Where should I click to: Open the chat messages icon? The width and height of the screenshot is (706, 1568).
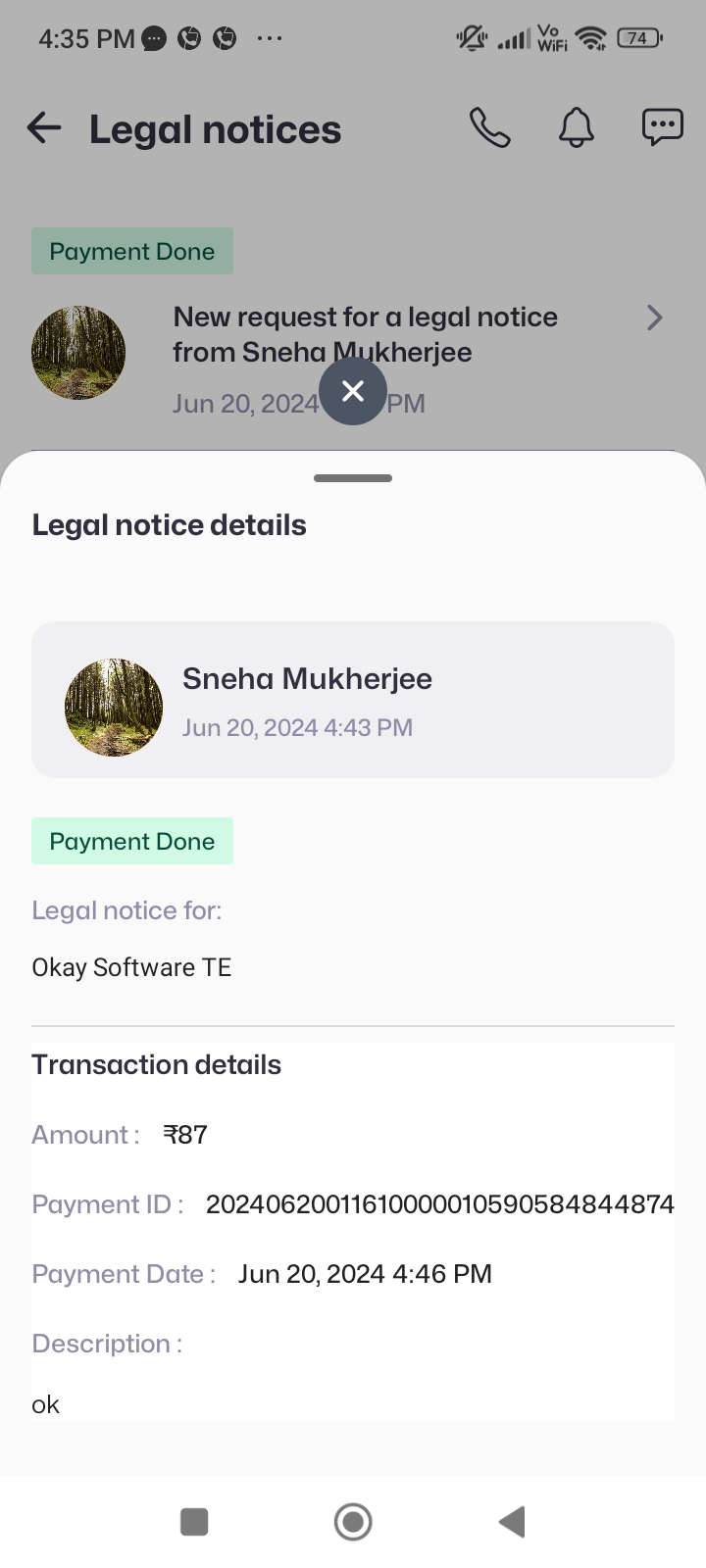662,128
